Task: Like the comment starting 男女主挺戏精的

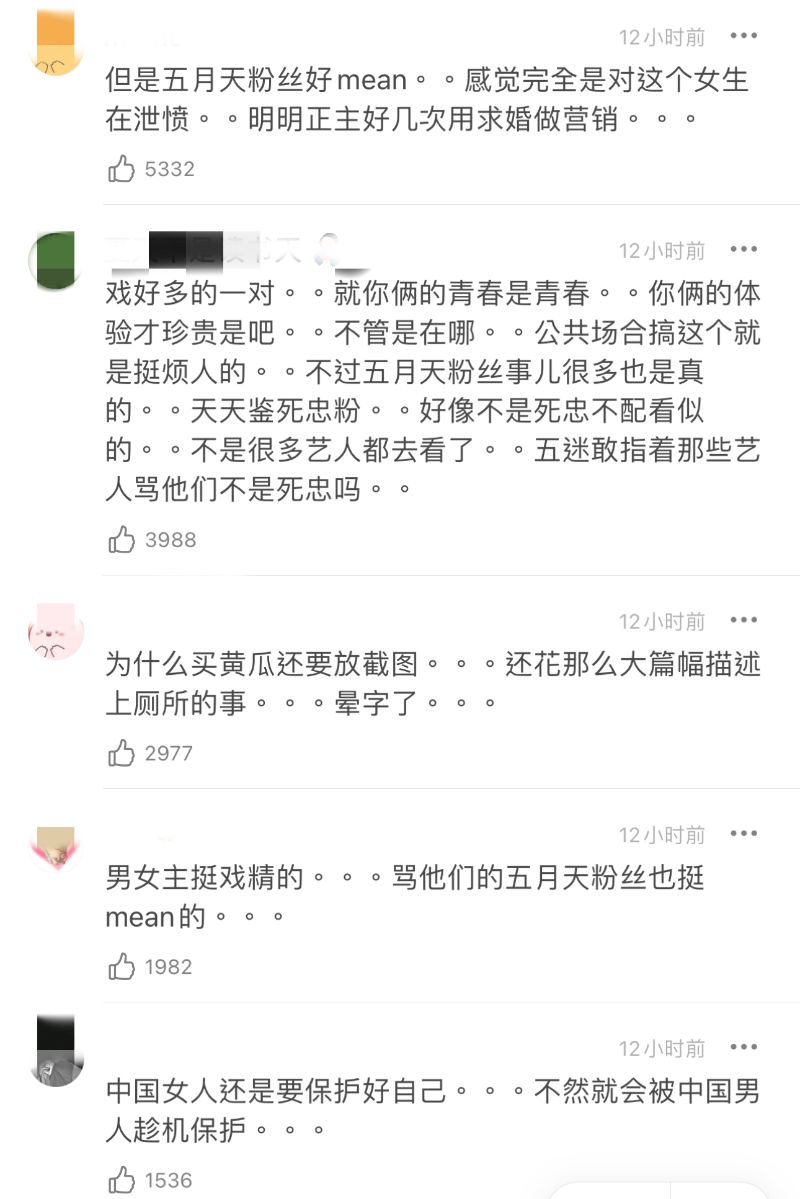Action: 121,967
